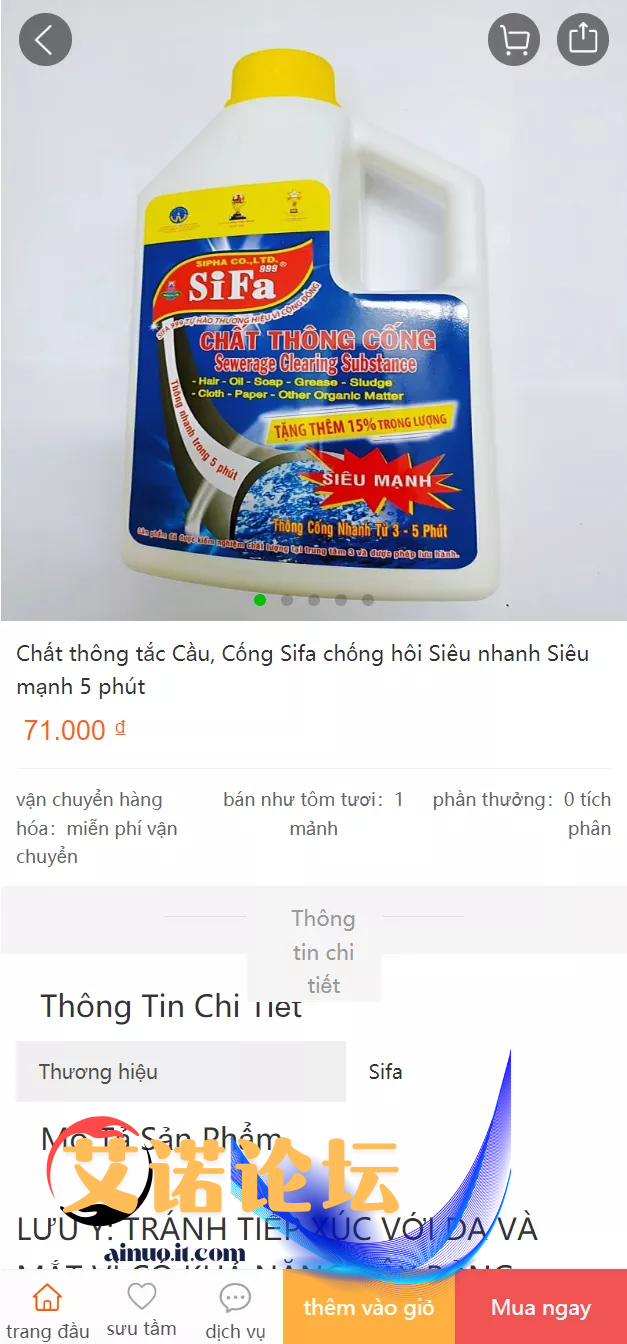627x1344 pixels.
Task: Save product via 'sưu tầm' heart
Action: tap(141, 1310)
